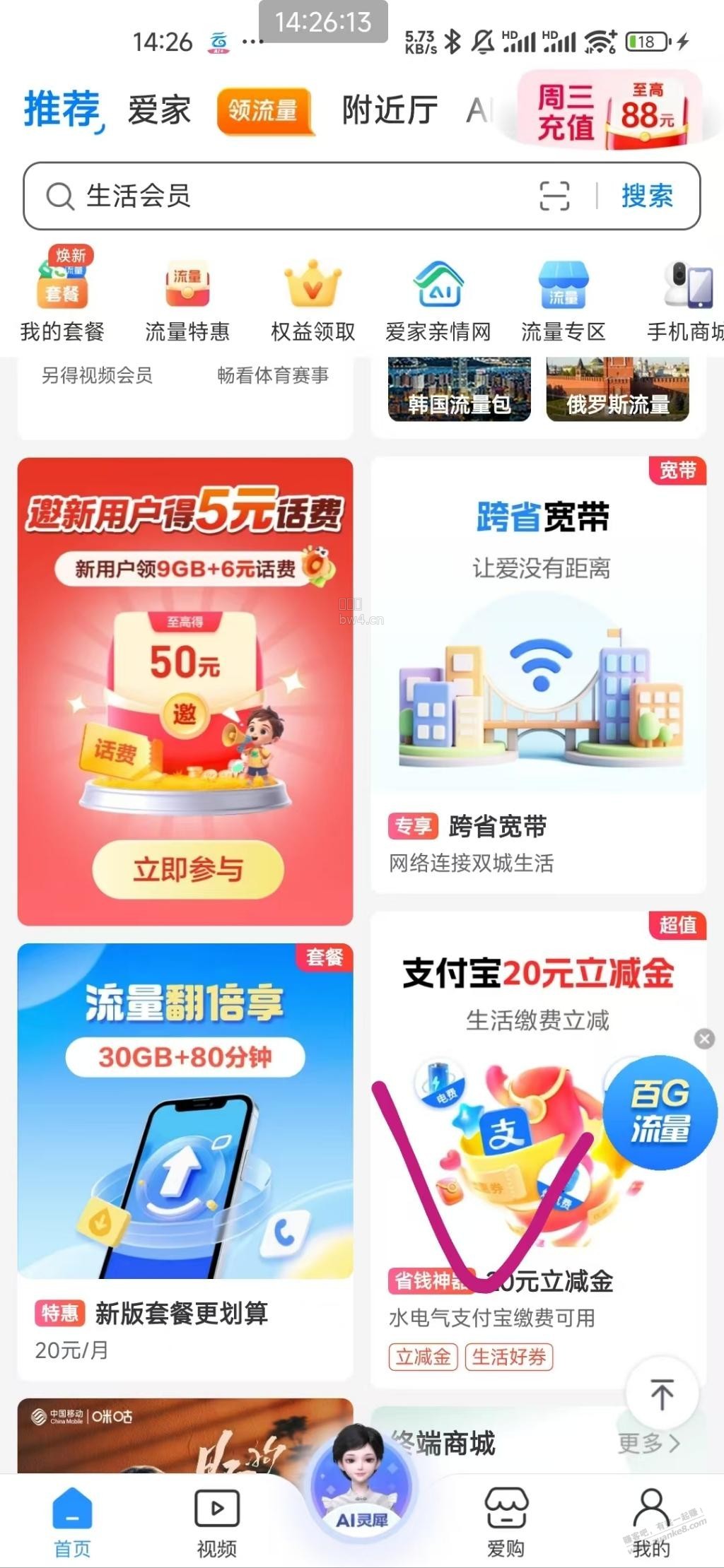The image size is (724, 1568).
Task: Switch to the 附近厅 tab
Action: (390, 111)
